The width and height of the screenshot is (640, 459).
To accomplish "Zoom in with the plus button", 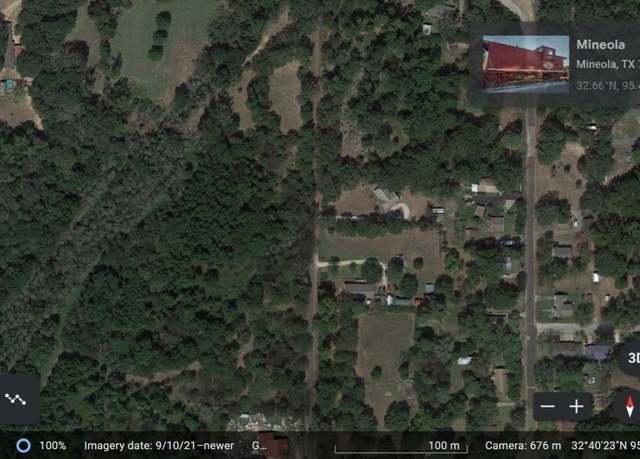I will (x=576, y=406).
